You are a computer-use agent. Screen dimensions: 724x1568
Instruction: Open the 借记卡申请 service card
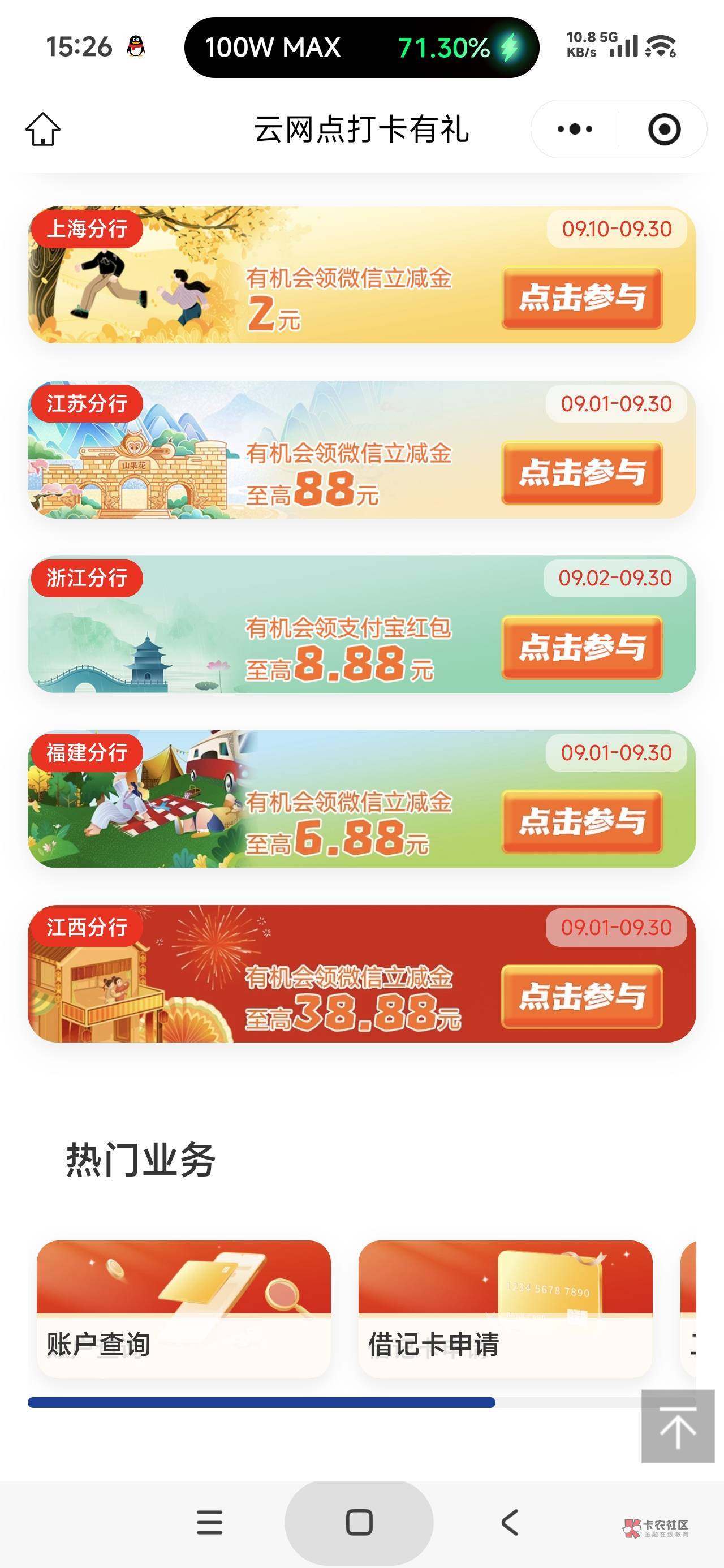click(506, 1309)
